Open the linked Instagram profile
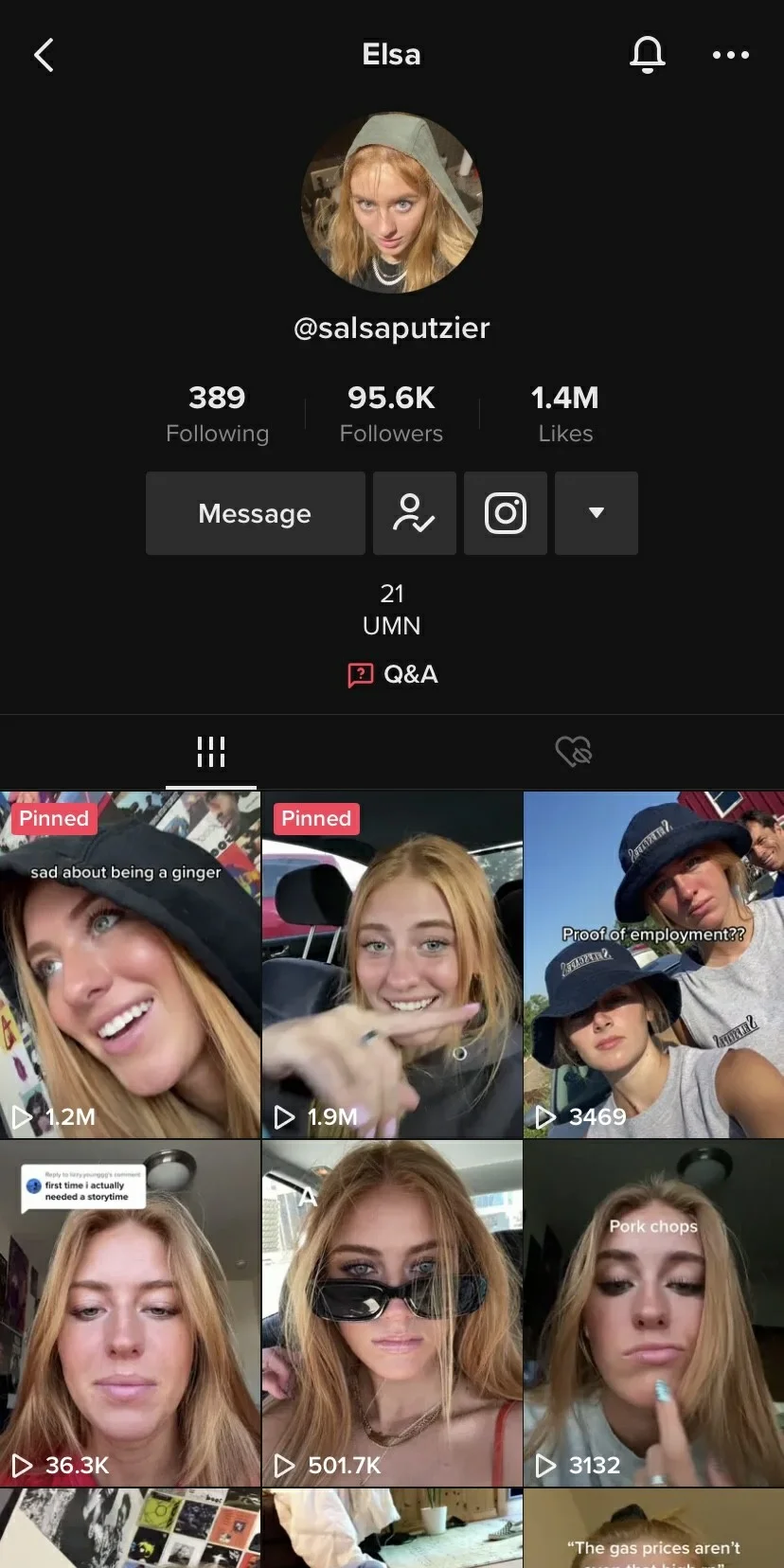Viewport: 784px width, 1568px height. pos(506,513)
